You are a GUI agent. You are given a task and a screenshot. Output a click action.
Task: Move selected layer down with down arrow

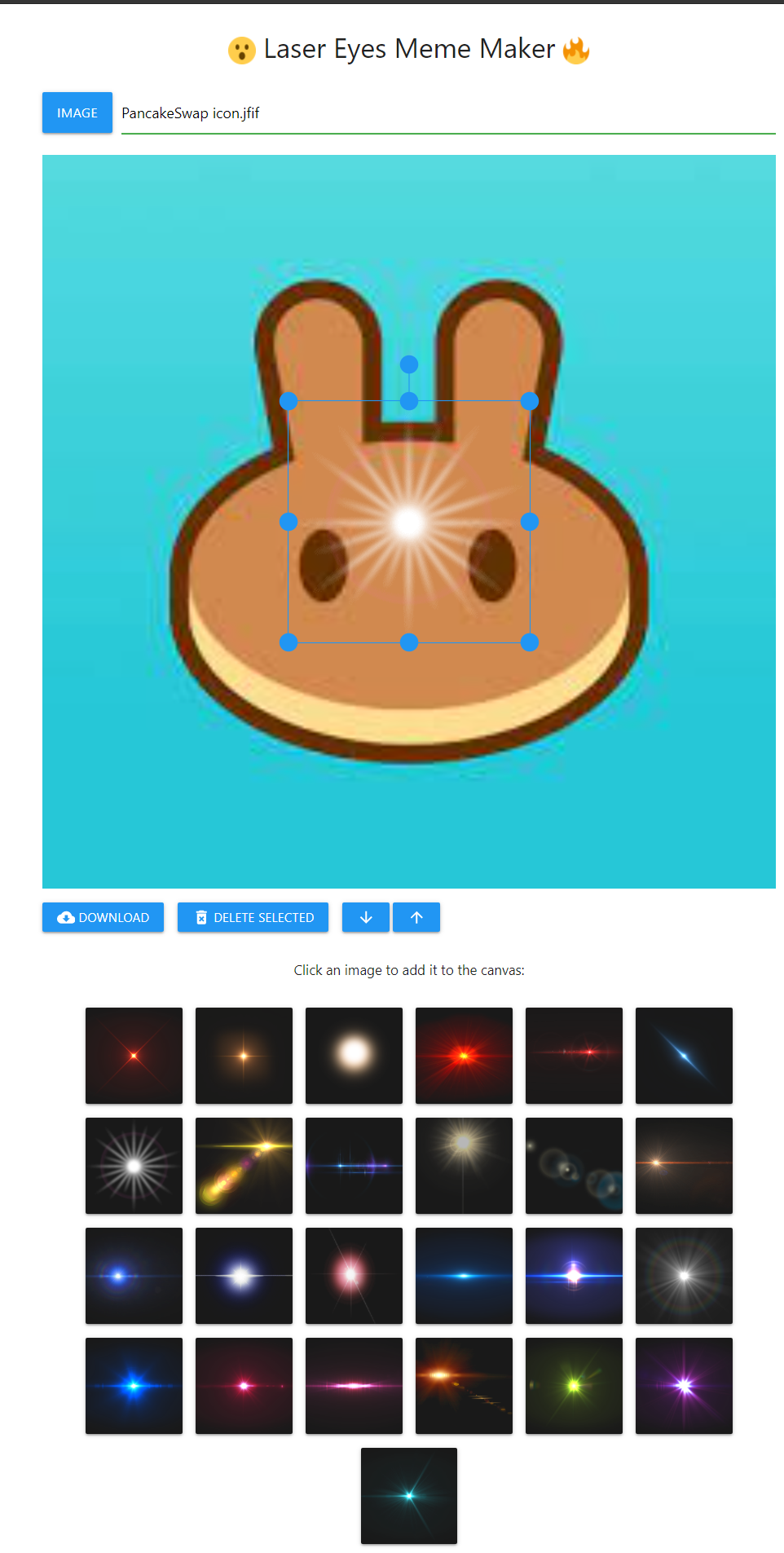pos(366,917)
